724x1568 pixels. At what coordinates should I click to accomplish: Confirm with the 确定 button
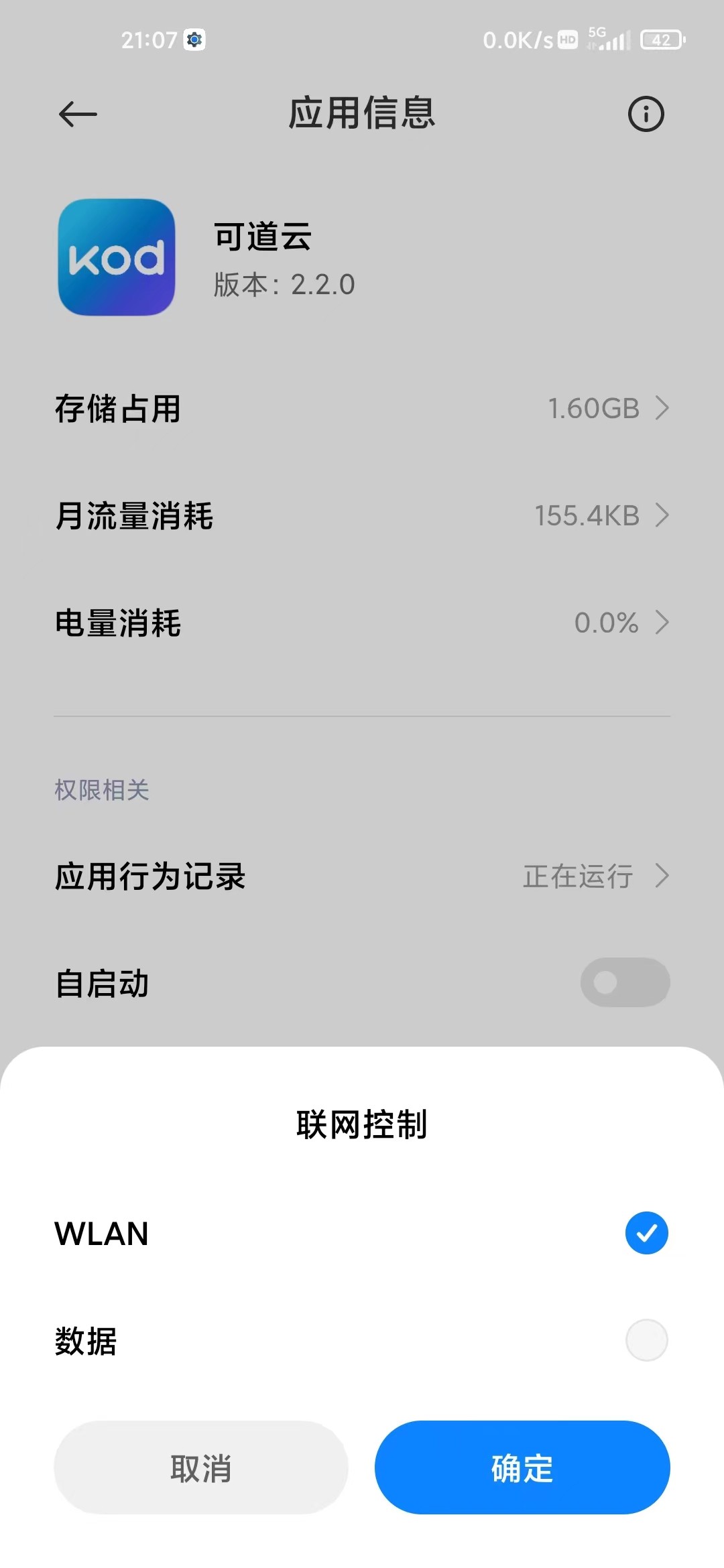click(522, 1467)
